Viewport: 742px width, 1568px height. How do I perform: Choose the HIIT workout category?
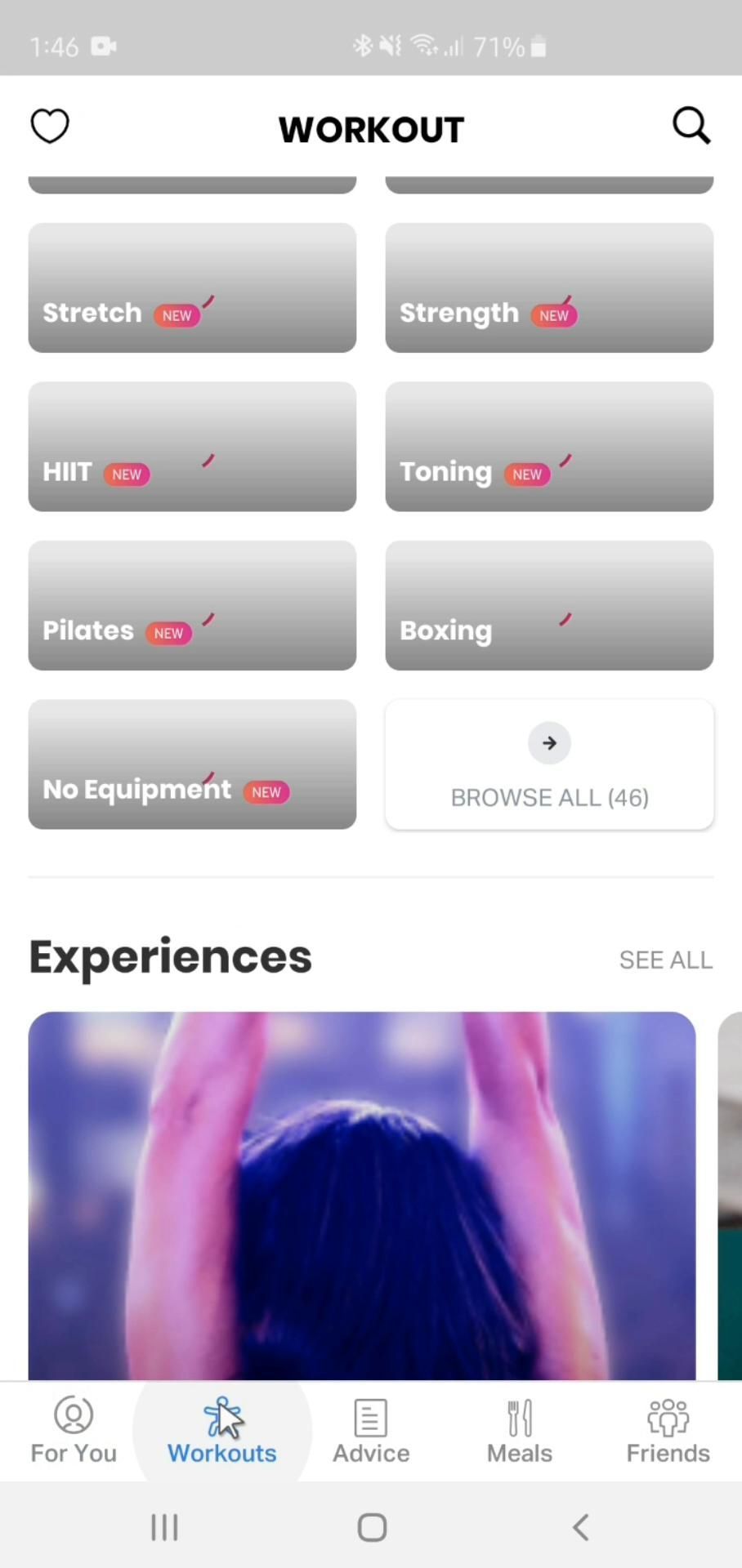pyautogui.click(x=192, y=447)
